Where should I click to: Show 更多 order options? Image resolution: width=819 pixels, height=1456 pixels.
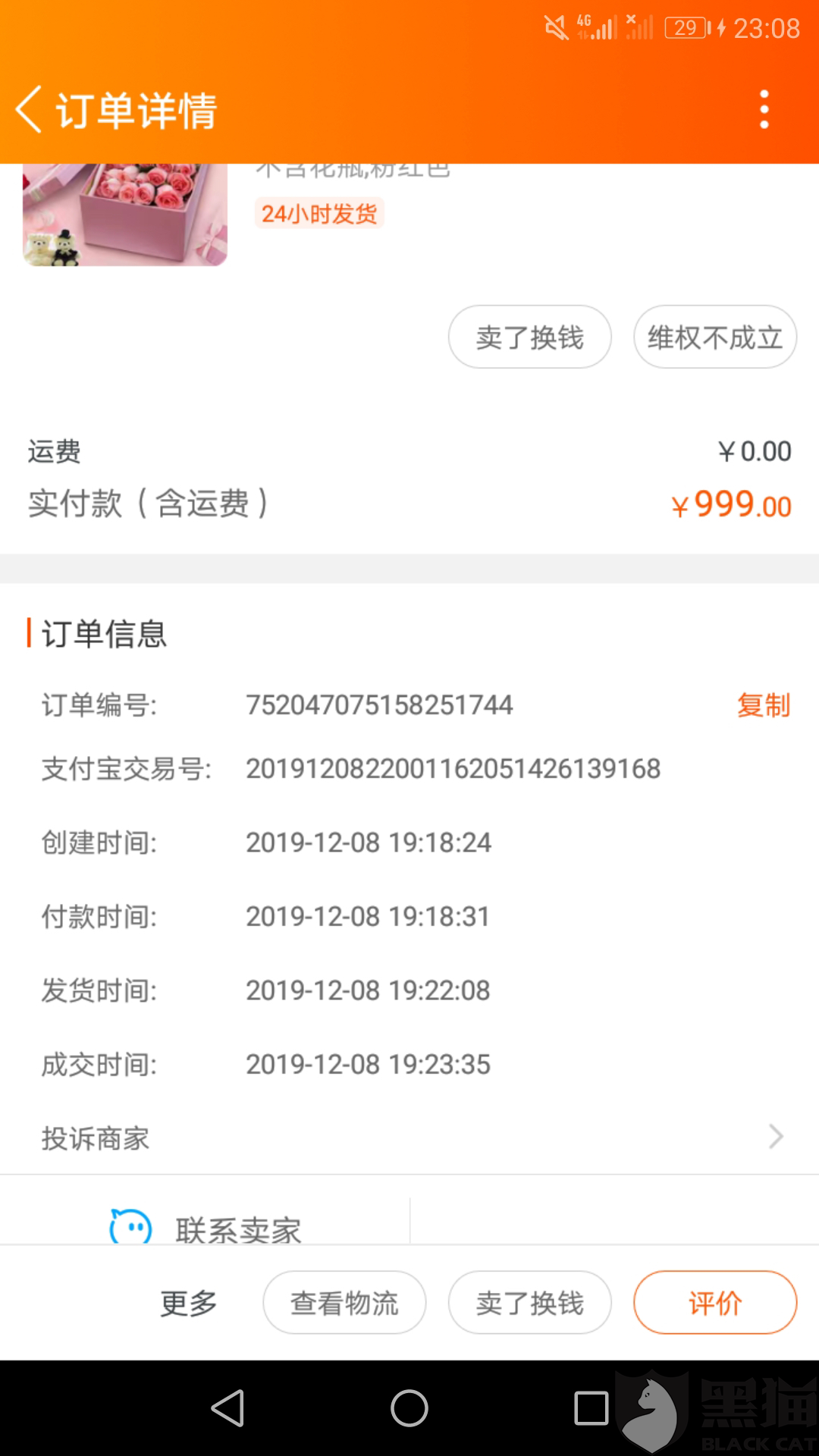tap(189, 1303)
